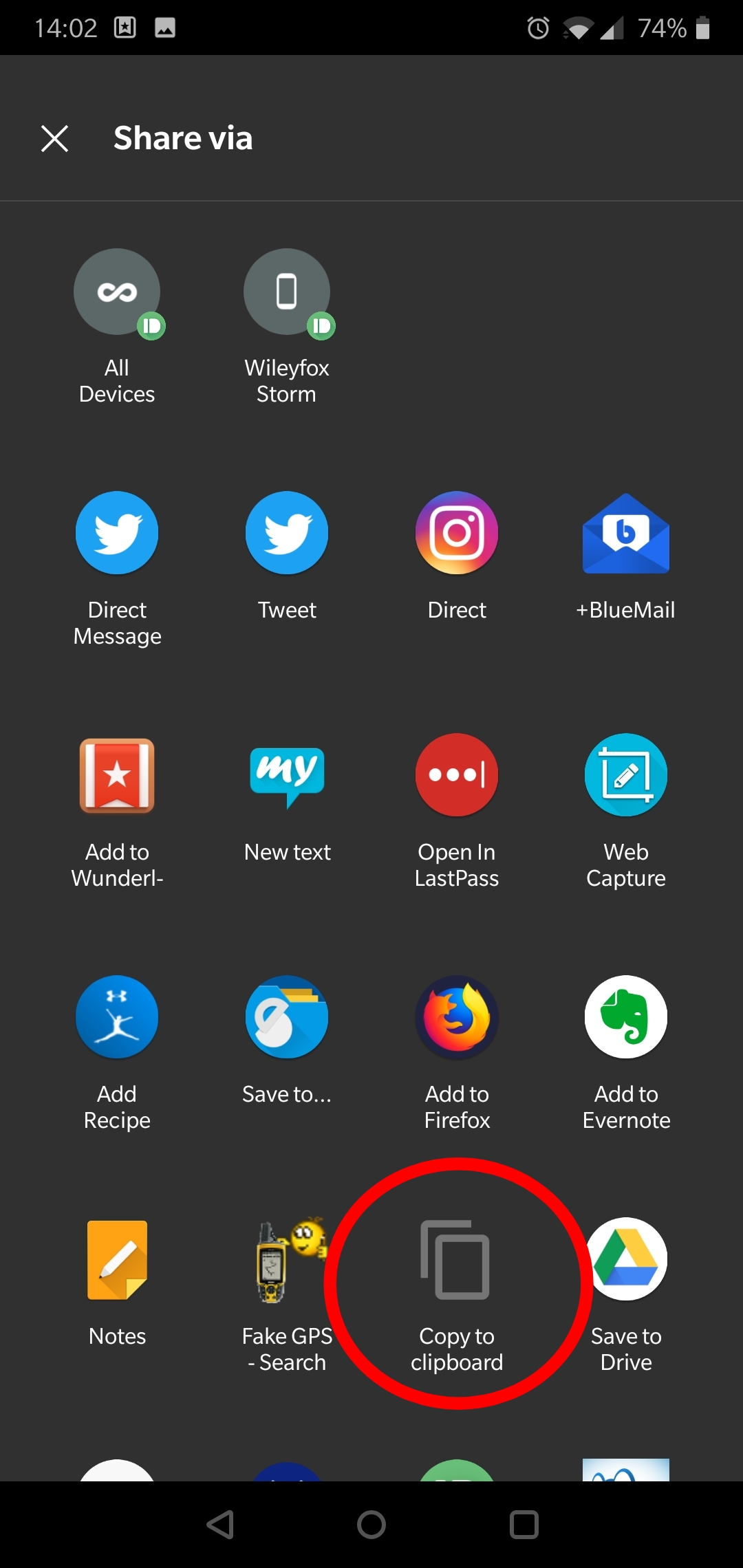The height and width of the screenshot is (1568, 743).
Task: Share with +BlueMail
Action: point(626,533)
